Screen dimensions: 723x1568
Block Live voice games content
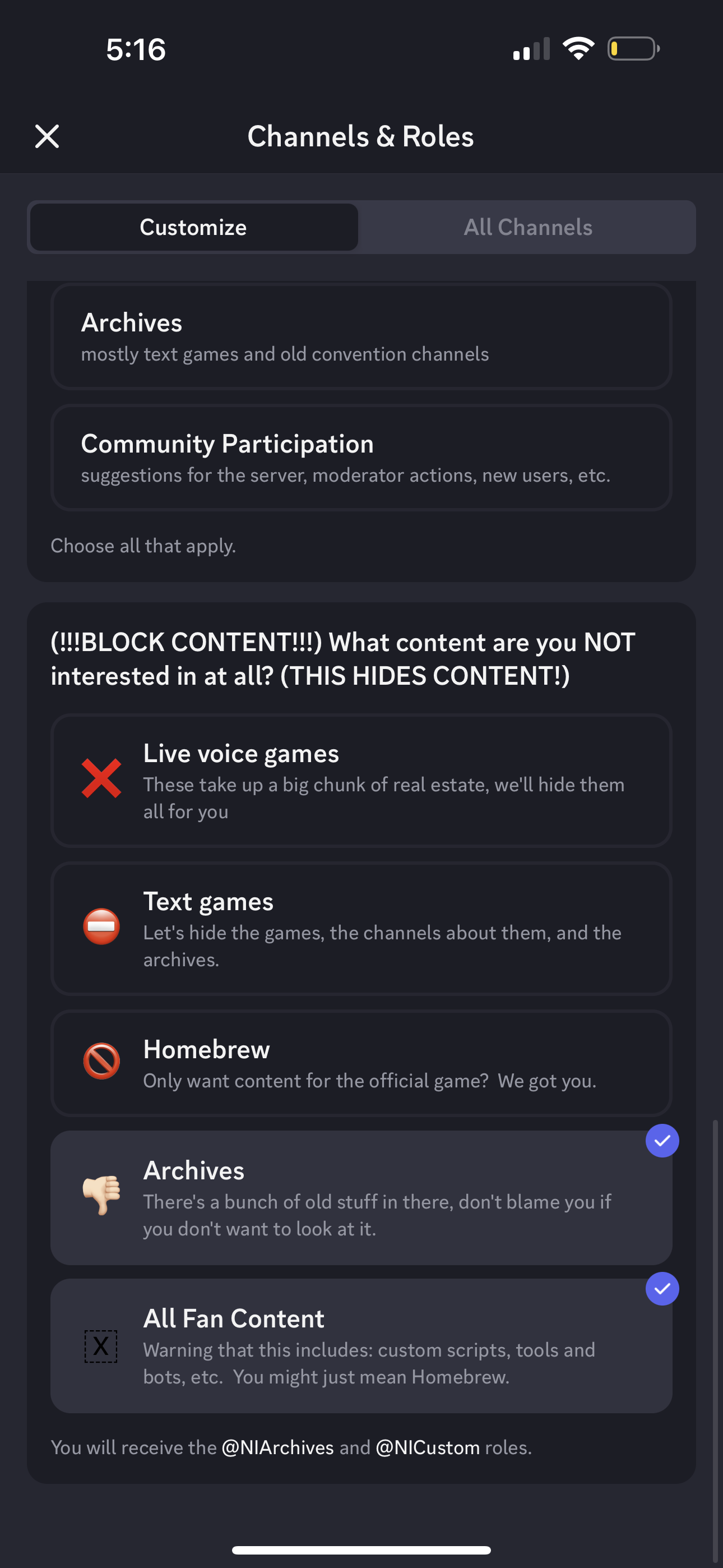361,780
